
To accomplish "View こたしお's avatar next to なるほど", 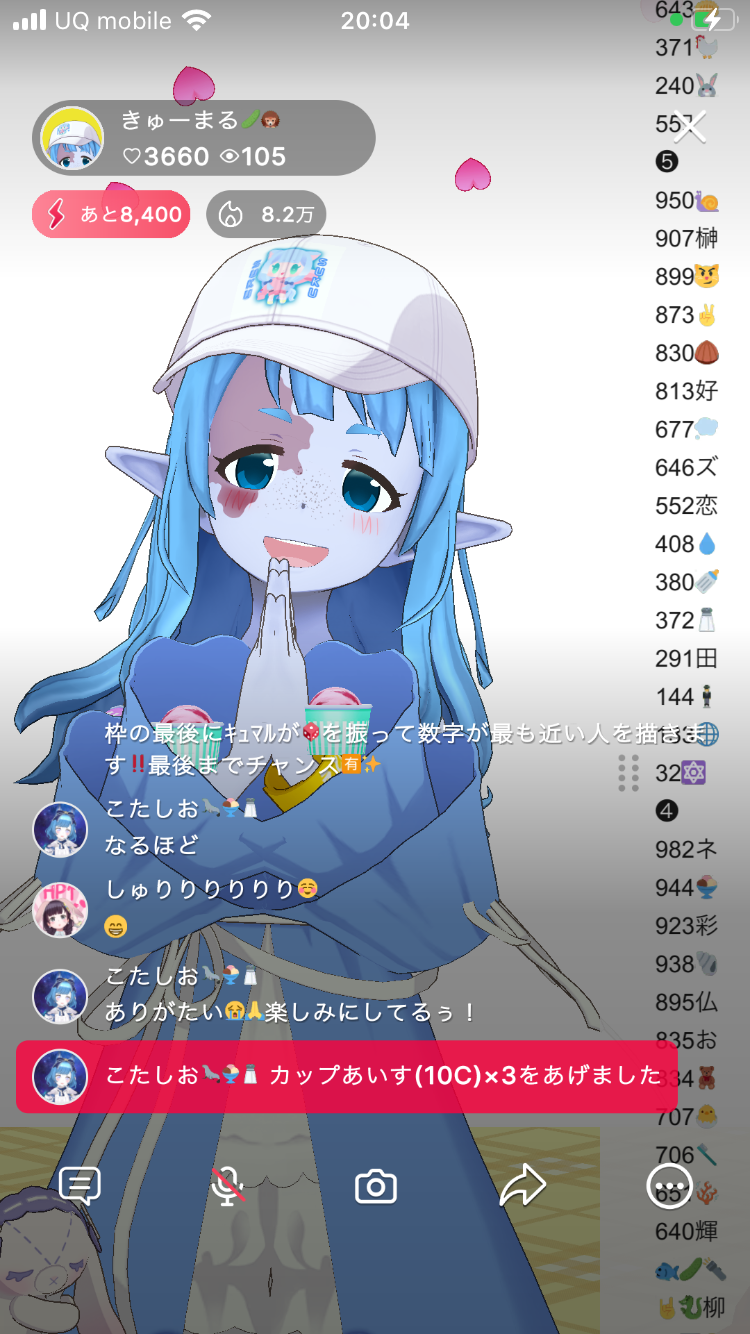I will (60, 829).
